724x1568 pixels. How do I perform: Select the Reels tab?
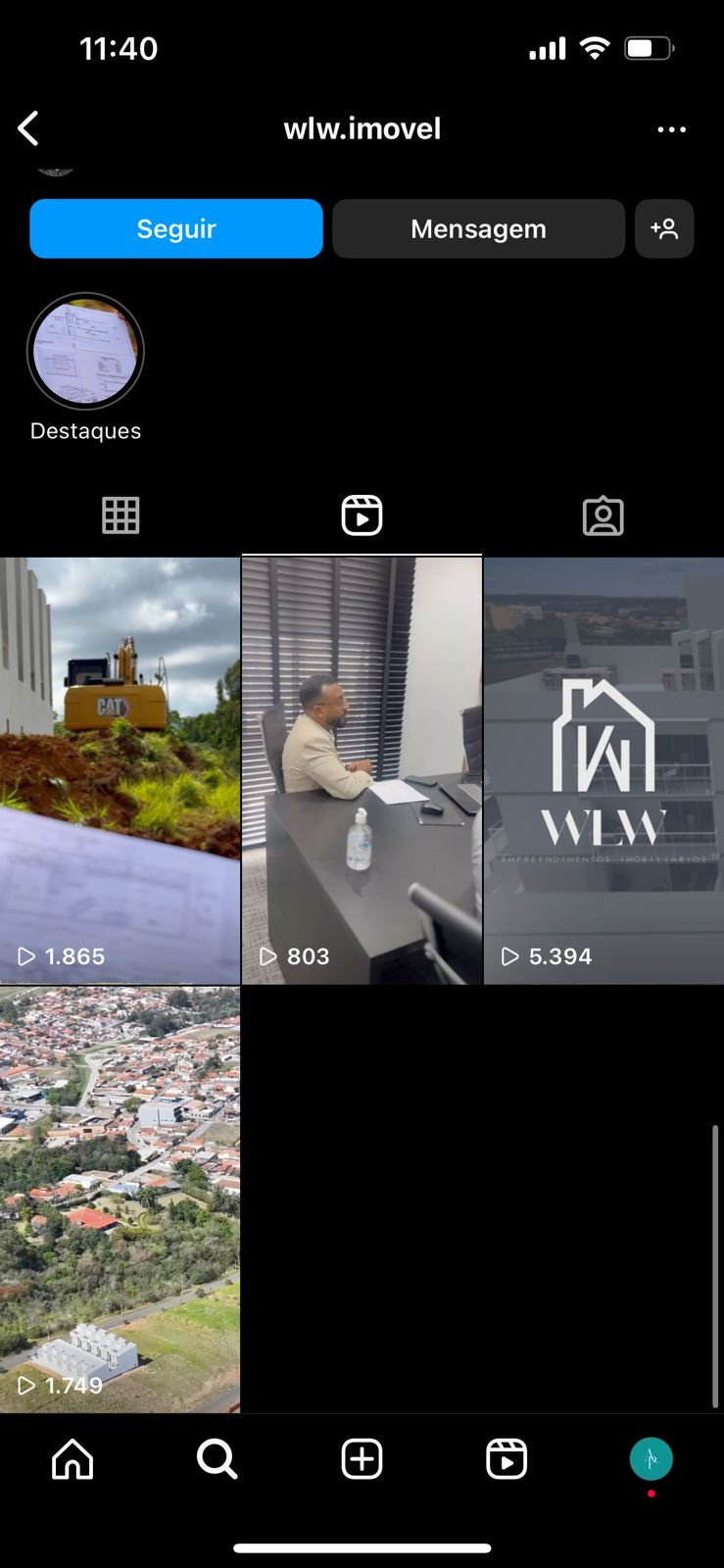[362, 515]
